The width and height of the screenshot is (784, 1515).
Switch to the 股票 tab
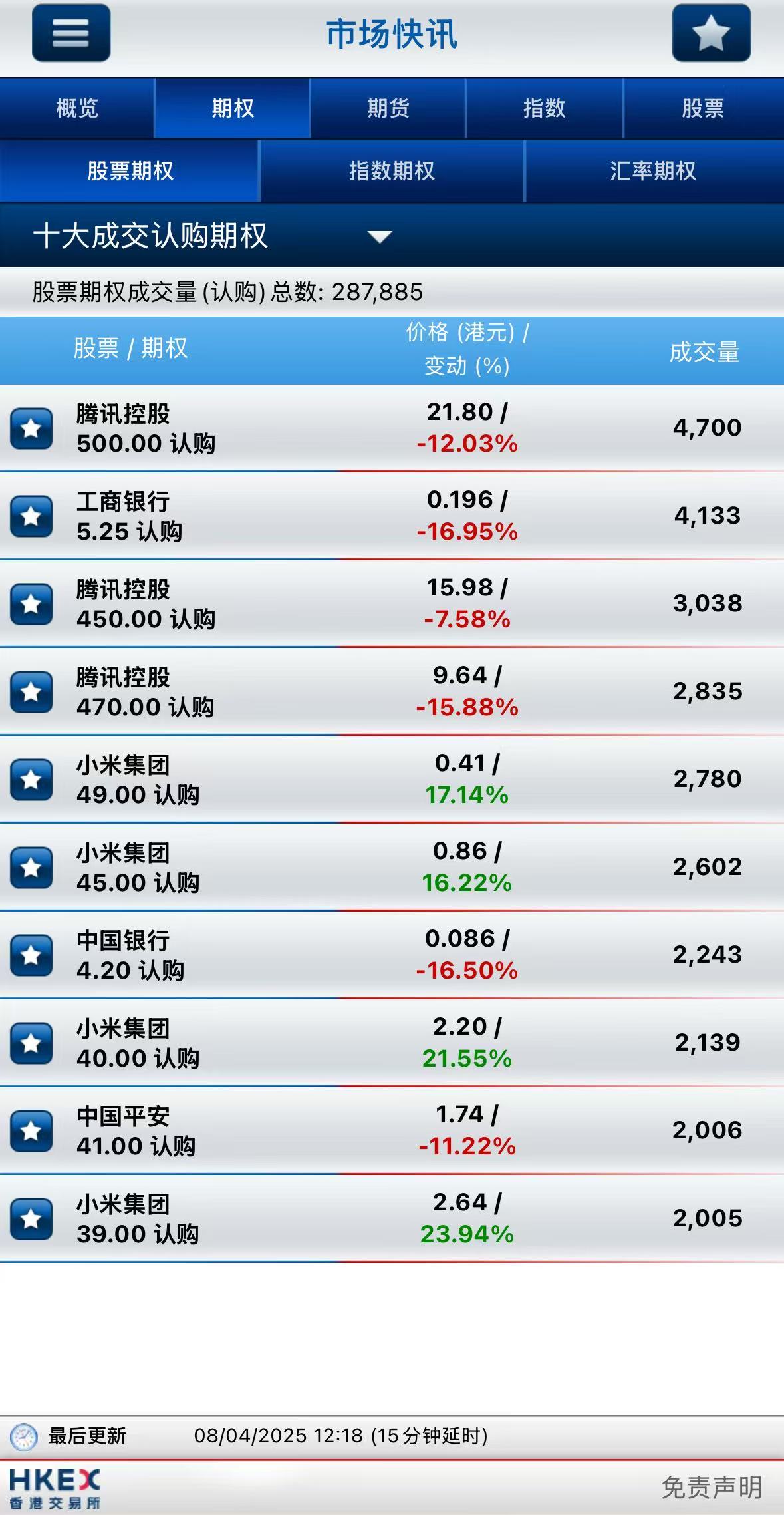click(704, 108)
